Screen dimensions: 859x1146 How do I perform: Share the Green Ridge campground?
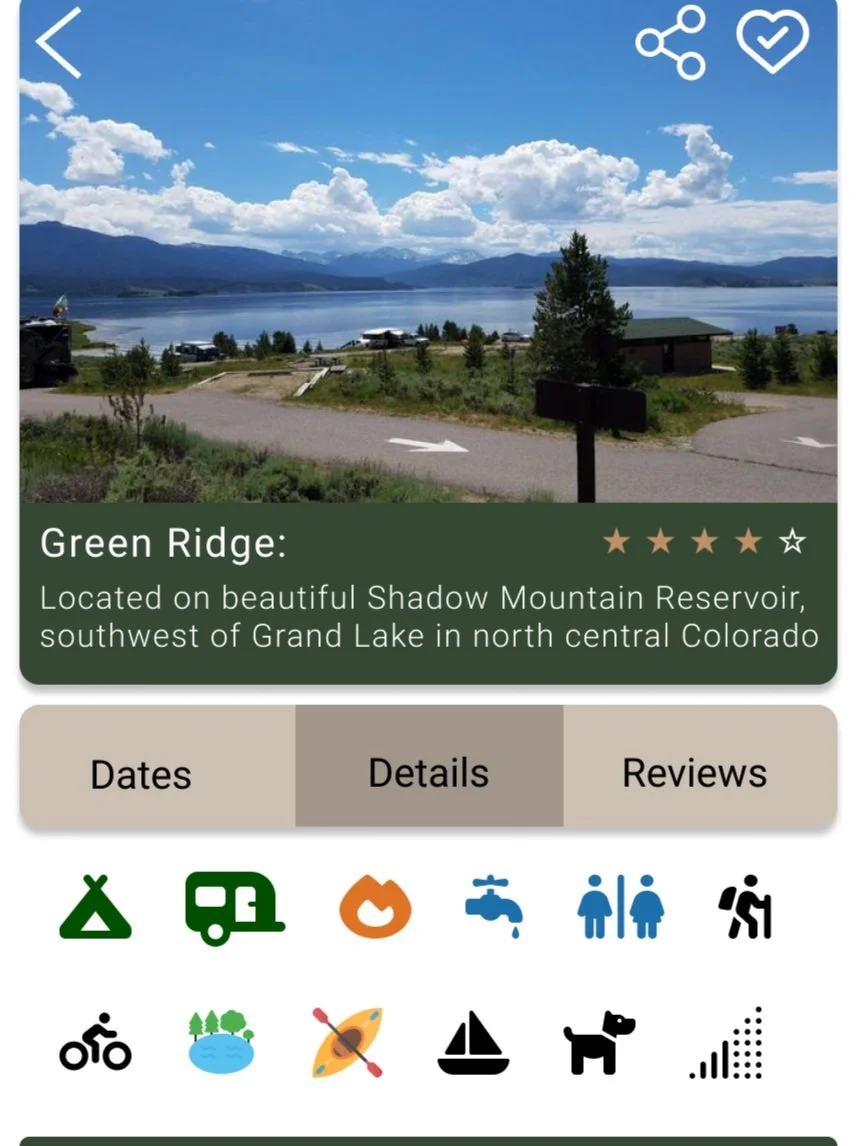point(671,42)
